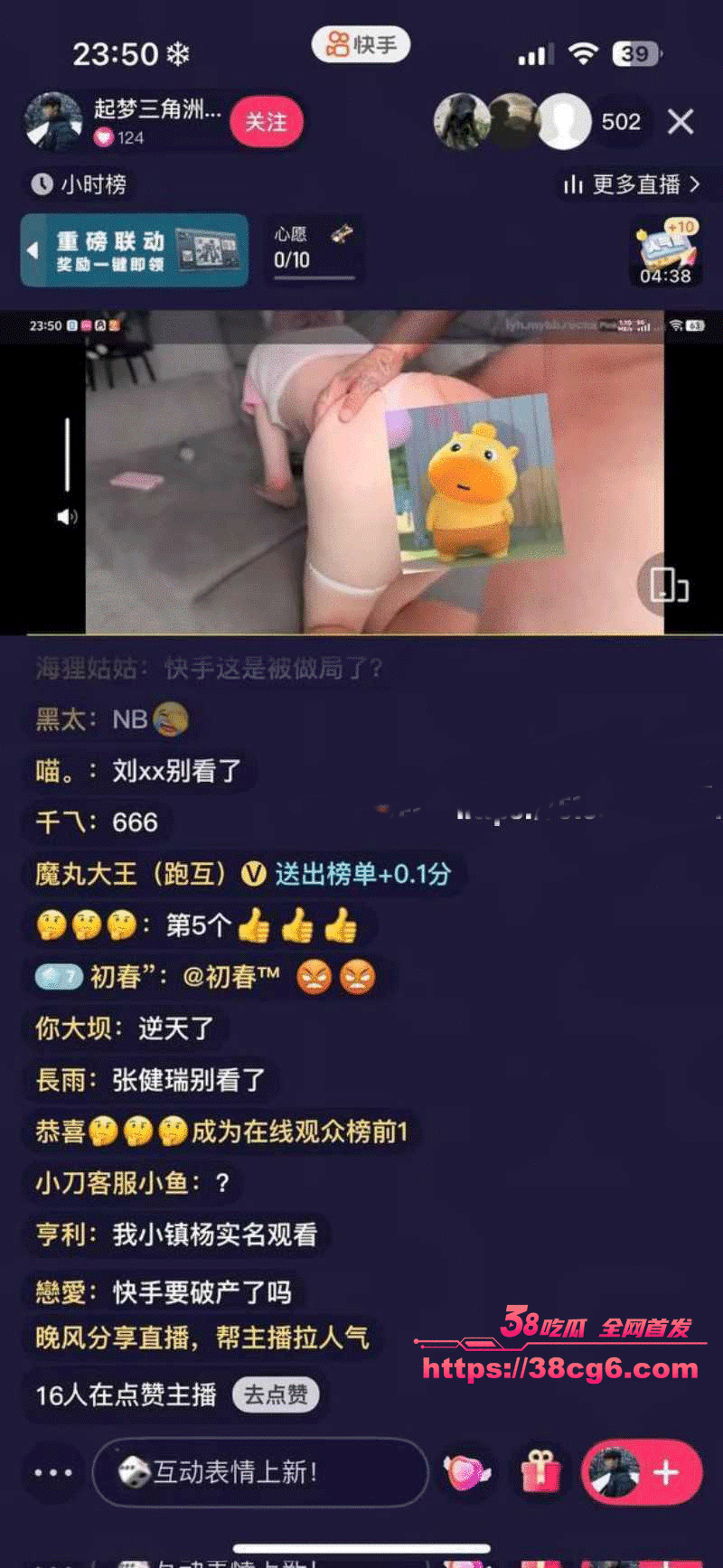Open the red gift box panel
The width and height of the screenshot is (723, 1568).
tap(540, 1472)
